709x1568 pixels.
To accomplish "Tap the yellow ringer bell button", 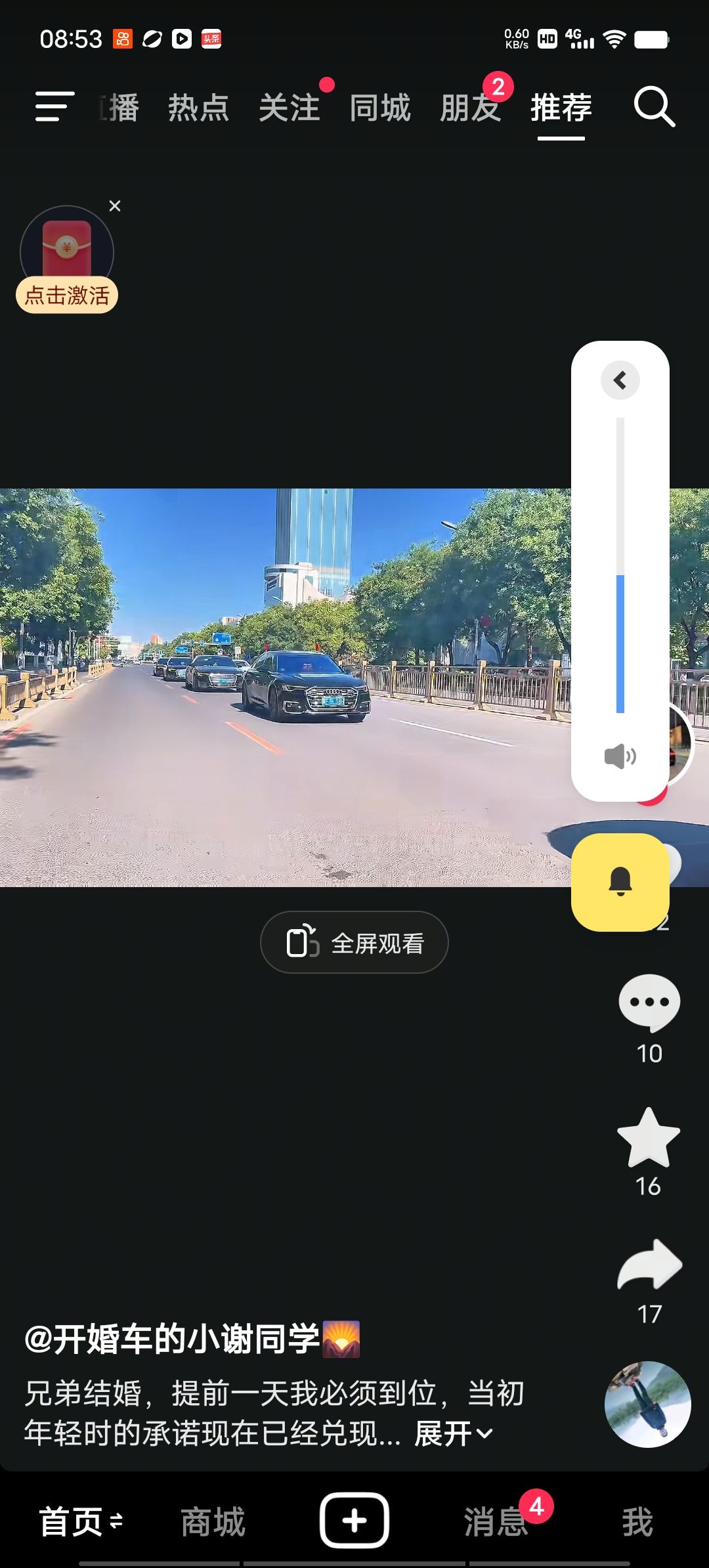I will tap(620, 882).
